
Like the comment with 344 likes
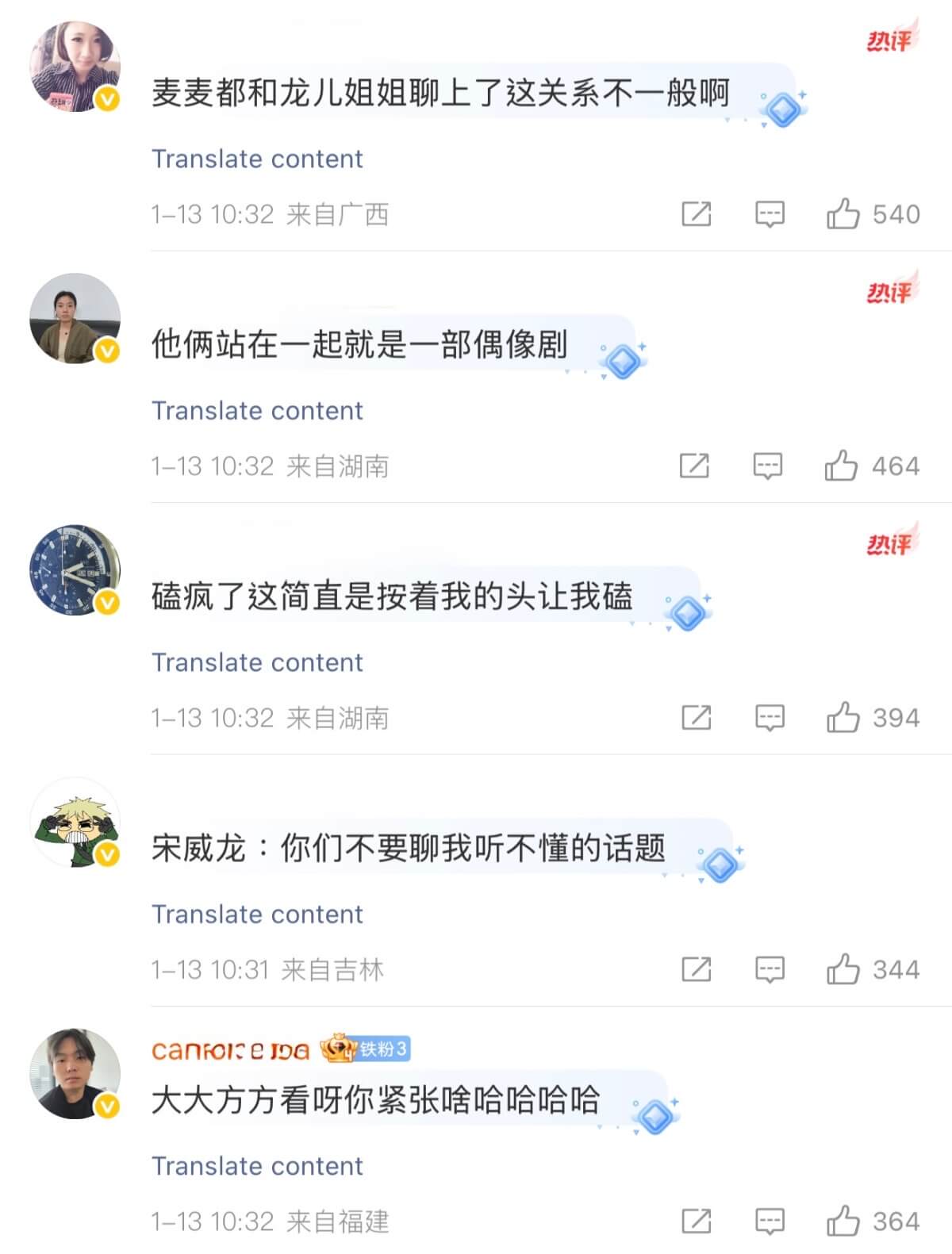click(x=843, y=969)
